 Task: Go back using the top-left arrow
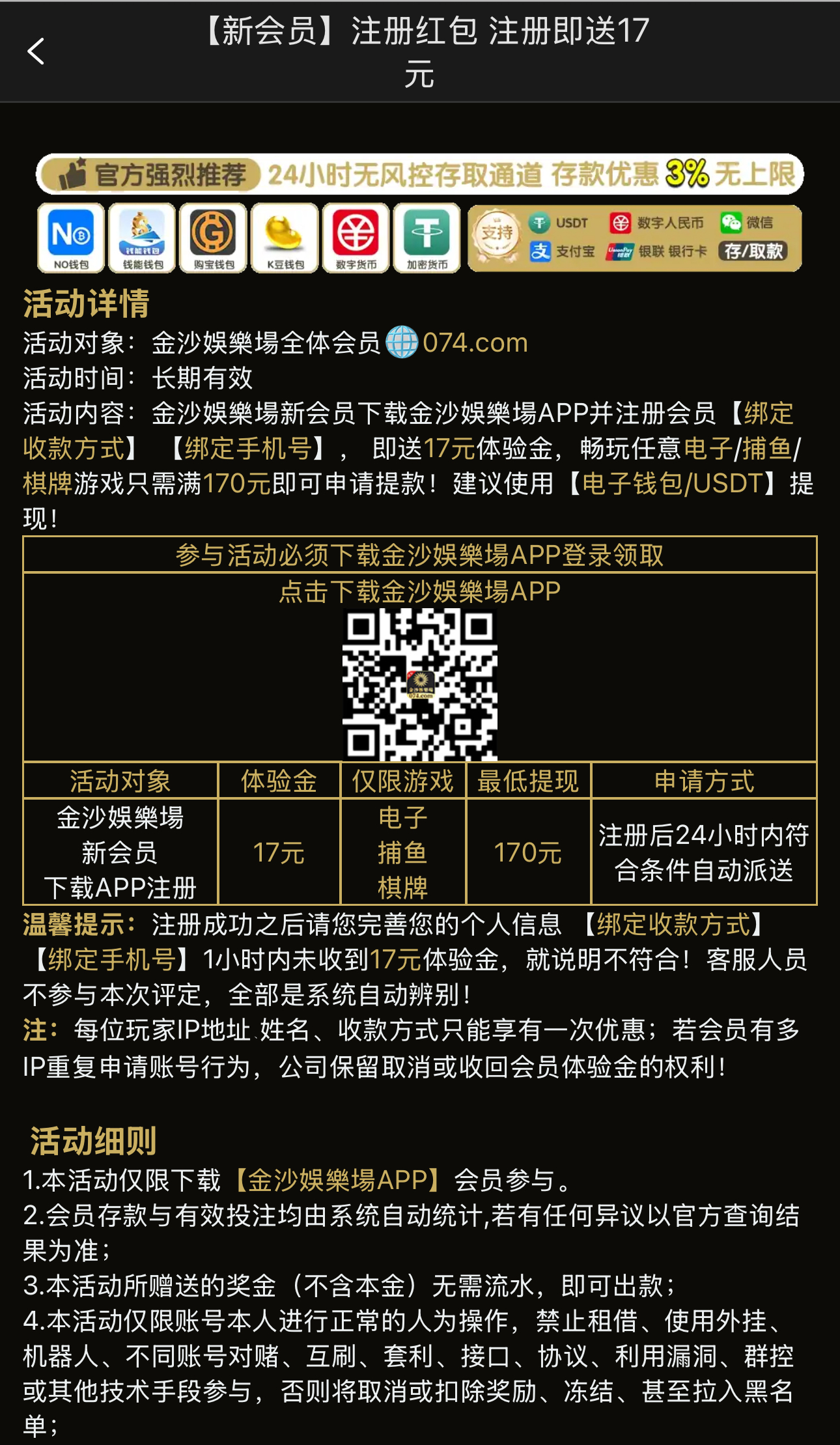coord(36,51)
